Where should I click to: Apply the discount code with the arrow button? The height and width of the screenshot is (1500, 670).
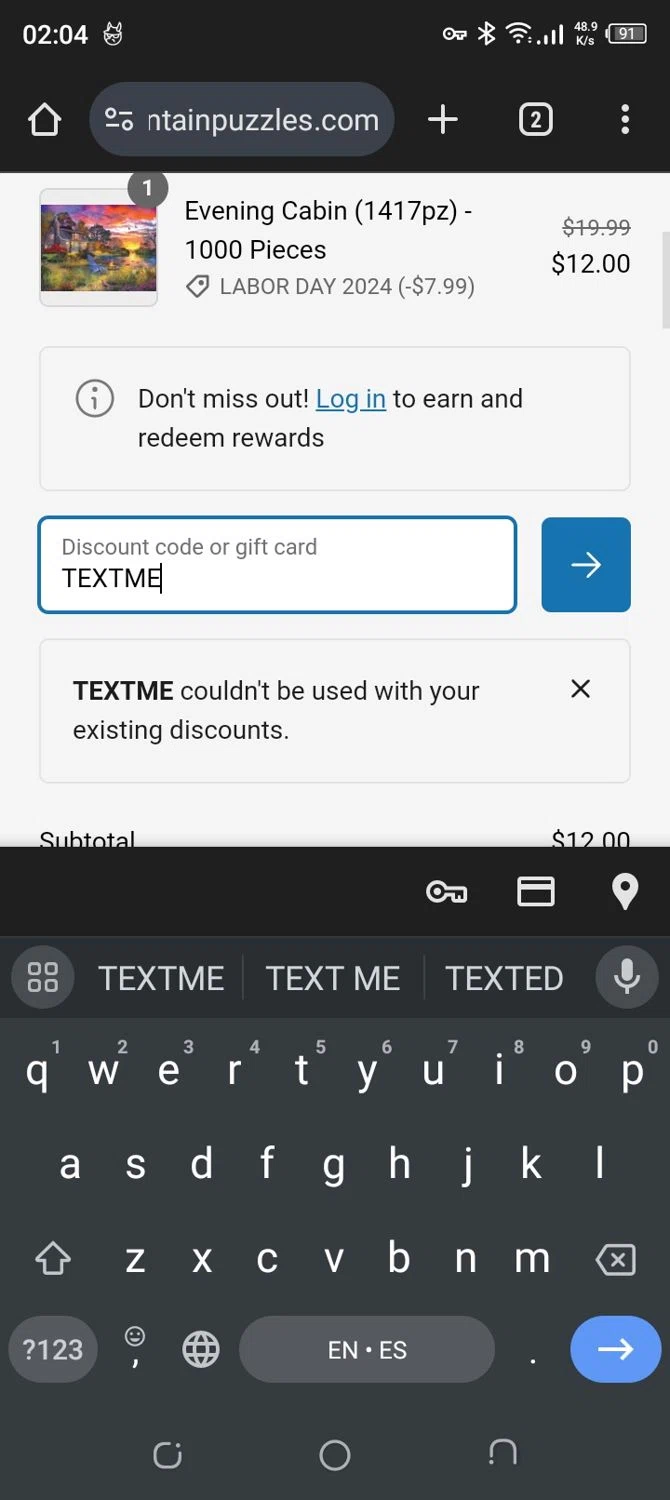pos(586,564)
